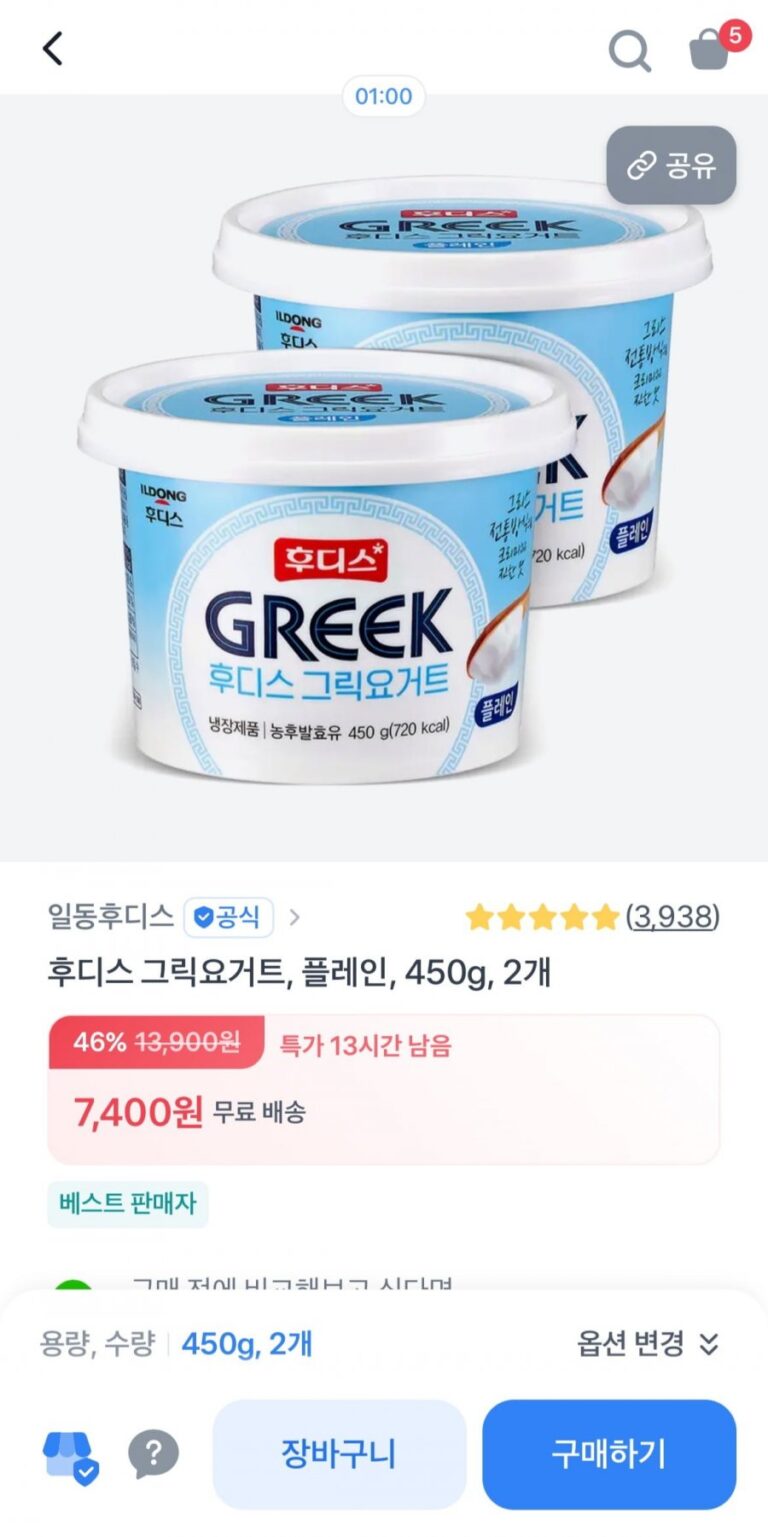Viewport: 768px width, 1537px height.
Task: Buy now with 구매하기
Action: 608,1453
